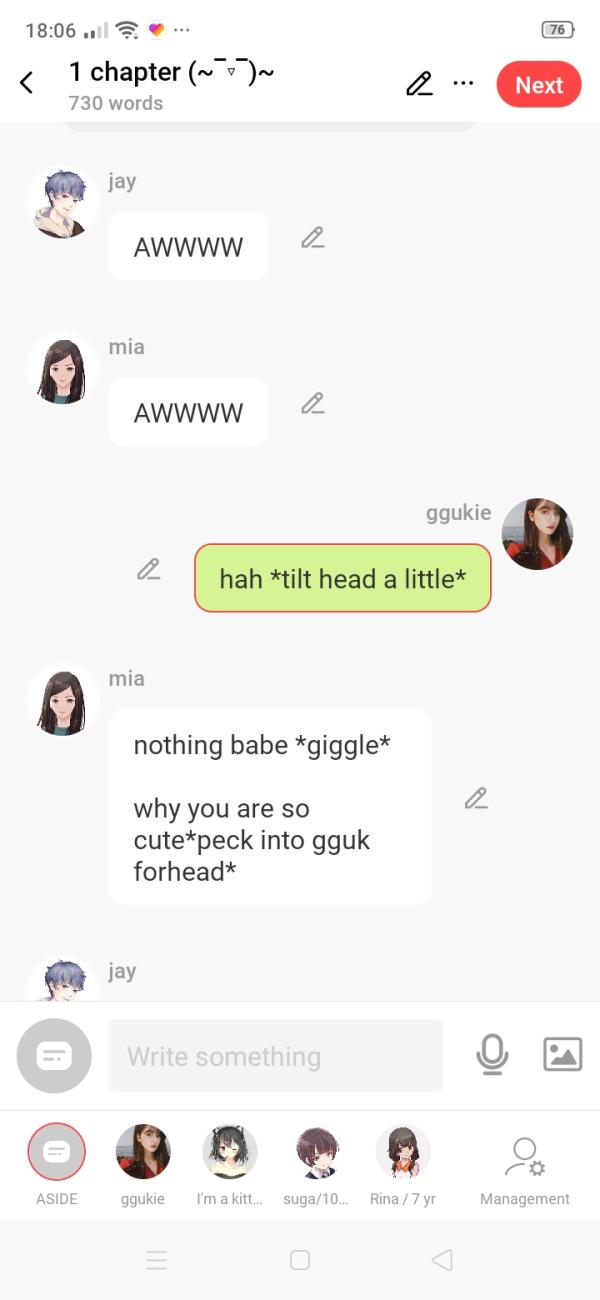
Task: Select Rina / 7 yr character
Action: tap(403, 1152)
